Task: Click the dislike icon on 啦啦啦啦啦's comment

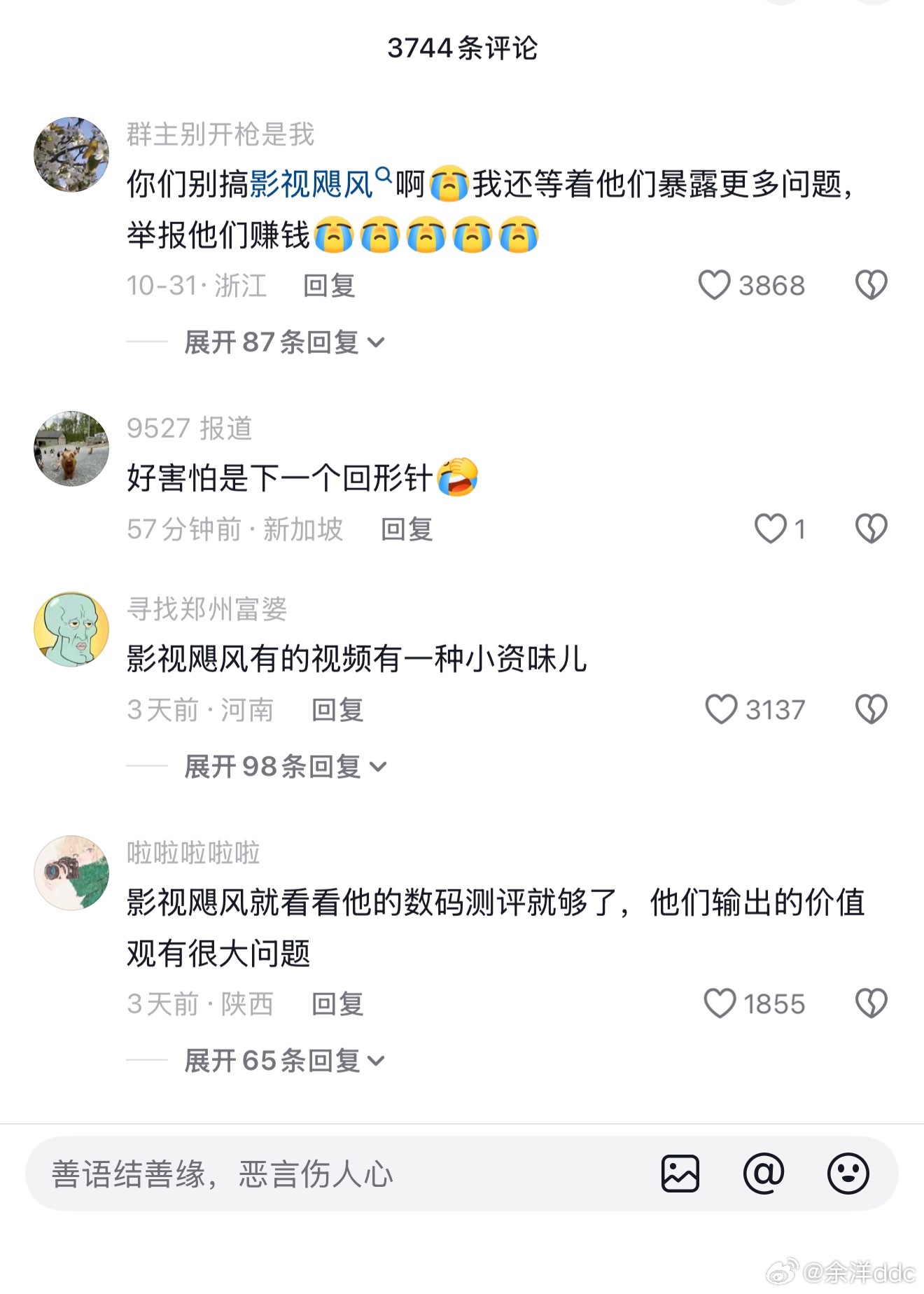Action: (870, 1004)
